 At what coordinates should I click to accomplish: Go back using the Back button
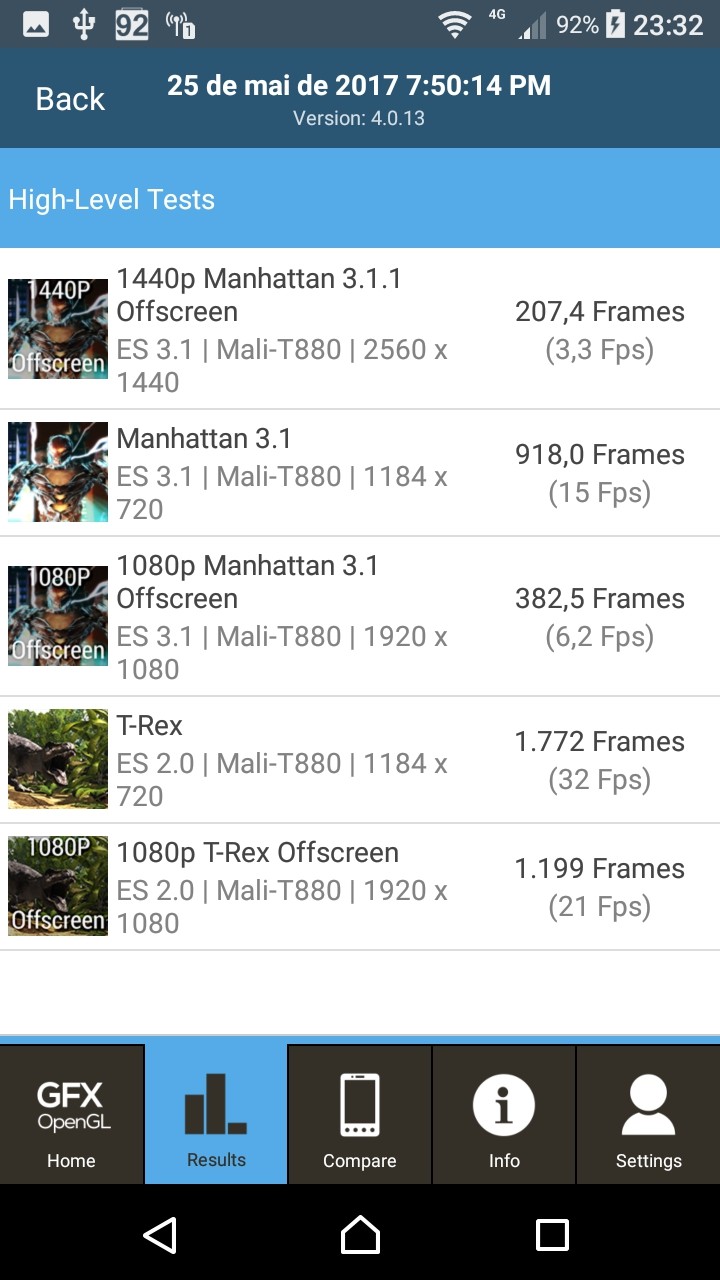click(x=70, y=99)
